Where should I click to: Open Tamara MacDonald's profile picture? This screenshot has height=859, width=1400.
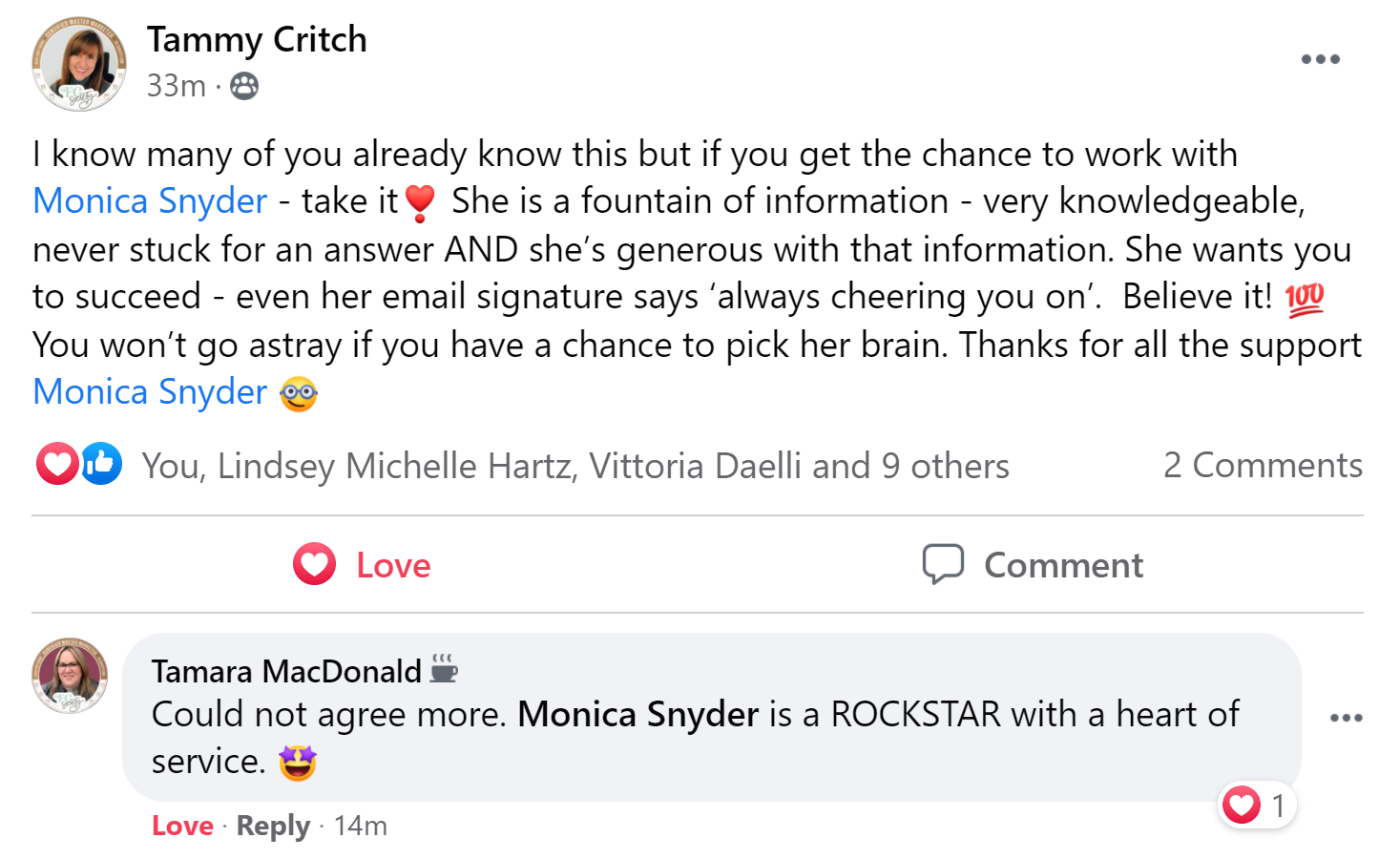coord(70,676)
